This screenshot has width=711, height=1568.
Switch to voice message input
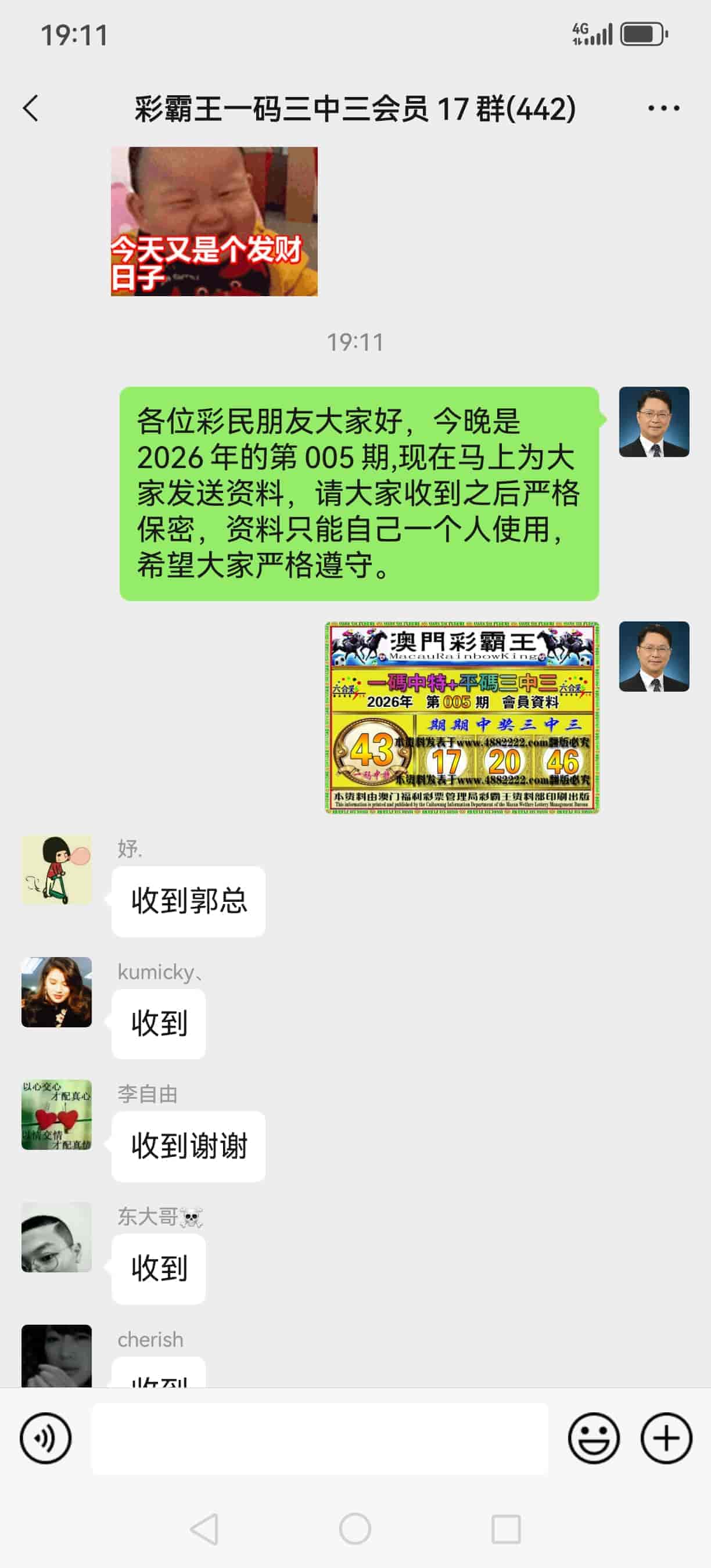[46, 1438]
